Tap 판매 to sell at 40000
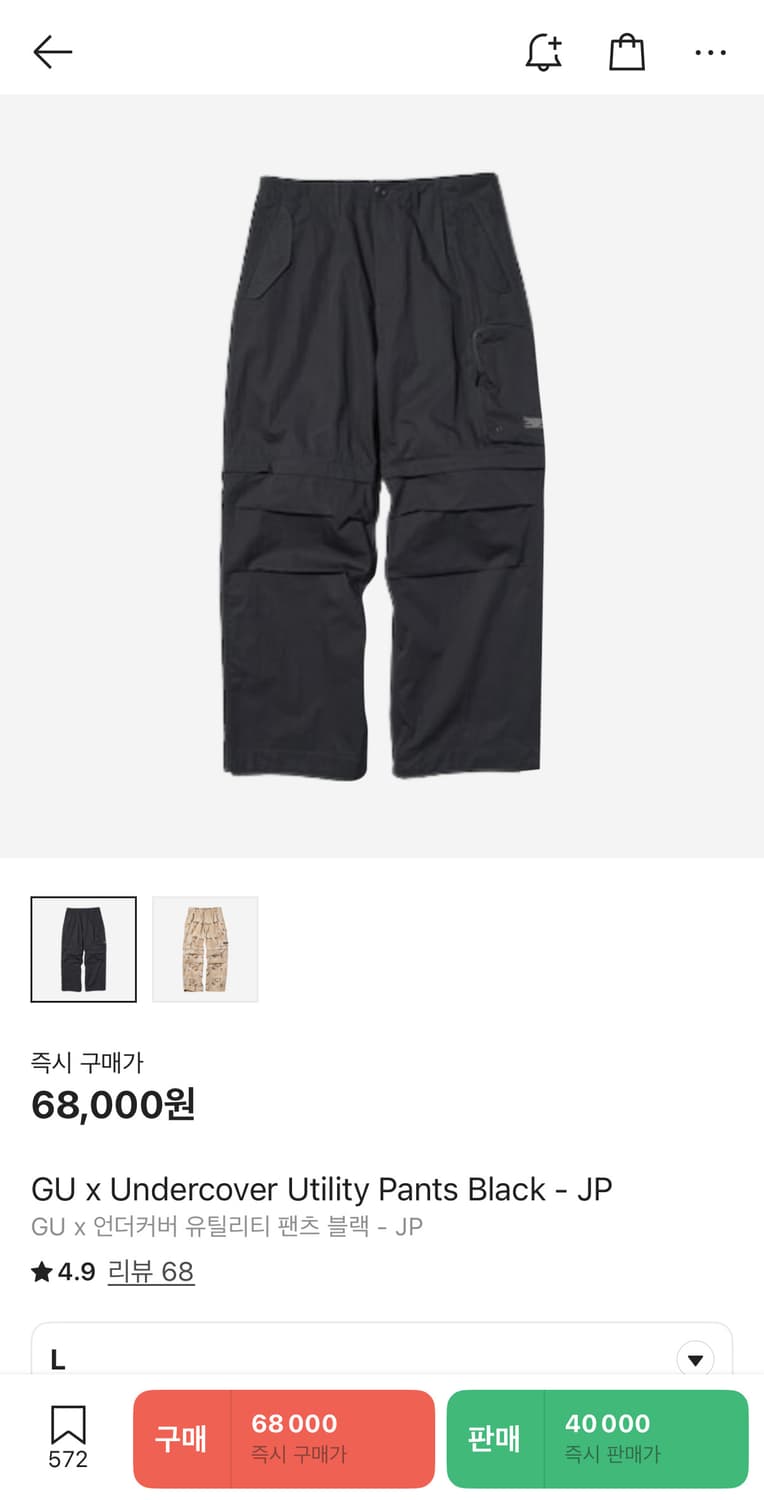Viewport: 764px width, 1500px height. pyautogui.click(x=597, y=1439)
